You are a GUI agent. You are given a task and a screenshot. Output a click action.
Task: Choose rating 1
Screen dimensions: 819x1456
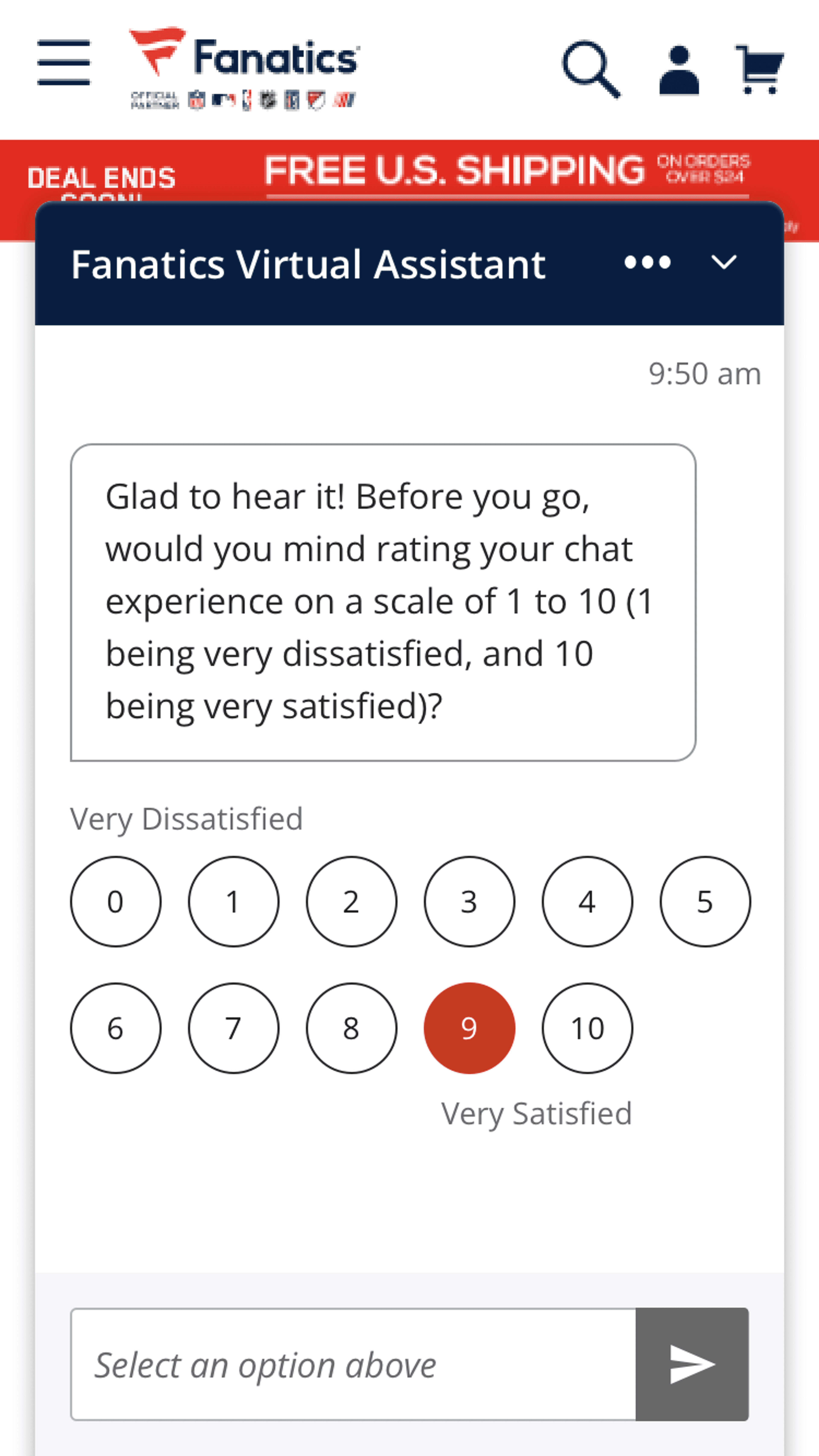point(234,902)
